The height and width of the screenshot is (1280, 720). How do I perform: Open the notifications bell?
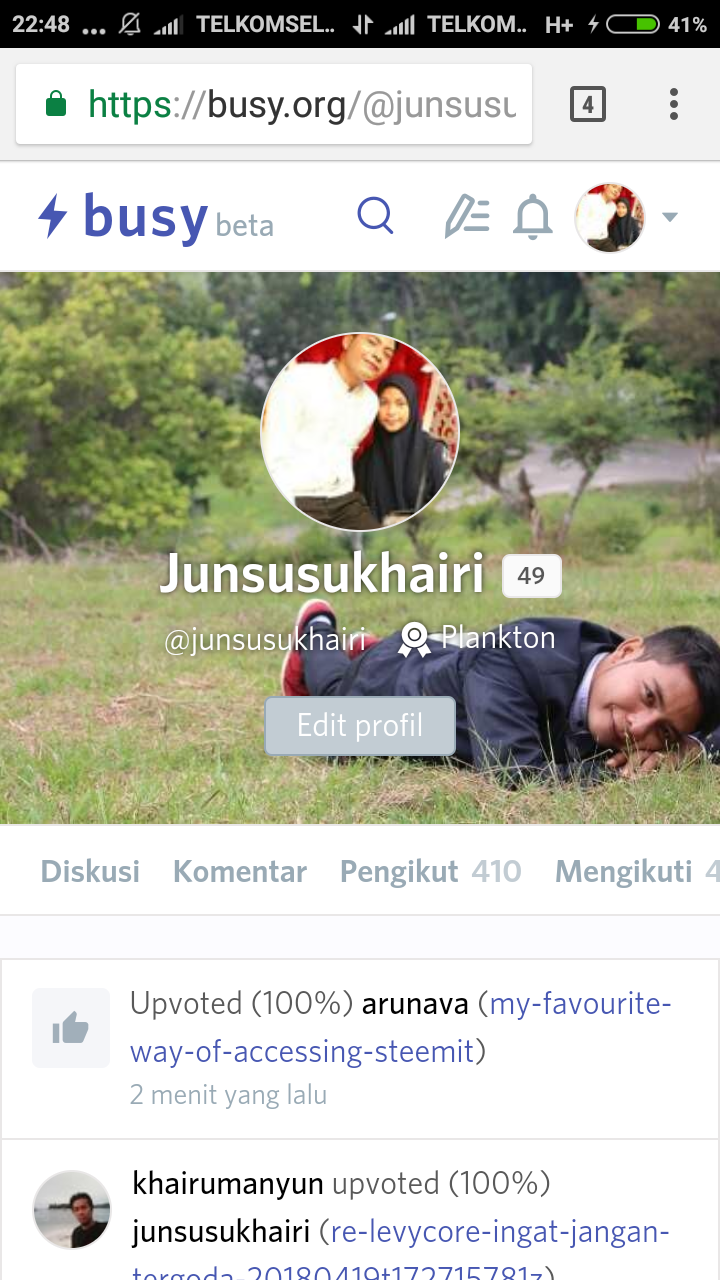click(x=533, y=217)
